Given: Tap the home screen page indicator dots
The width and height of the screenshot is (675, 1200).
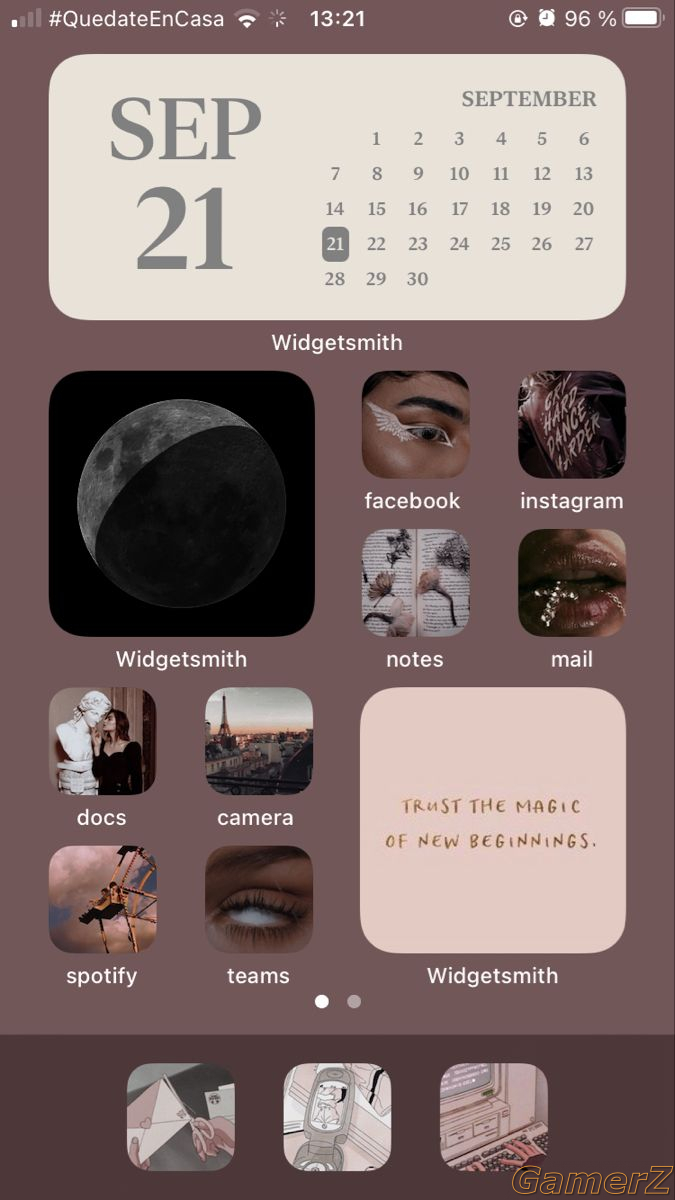Looking at the screenshot, I should [x=337, y=1001].
